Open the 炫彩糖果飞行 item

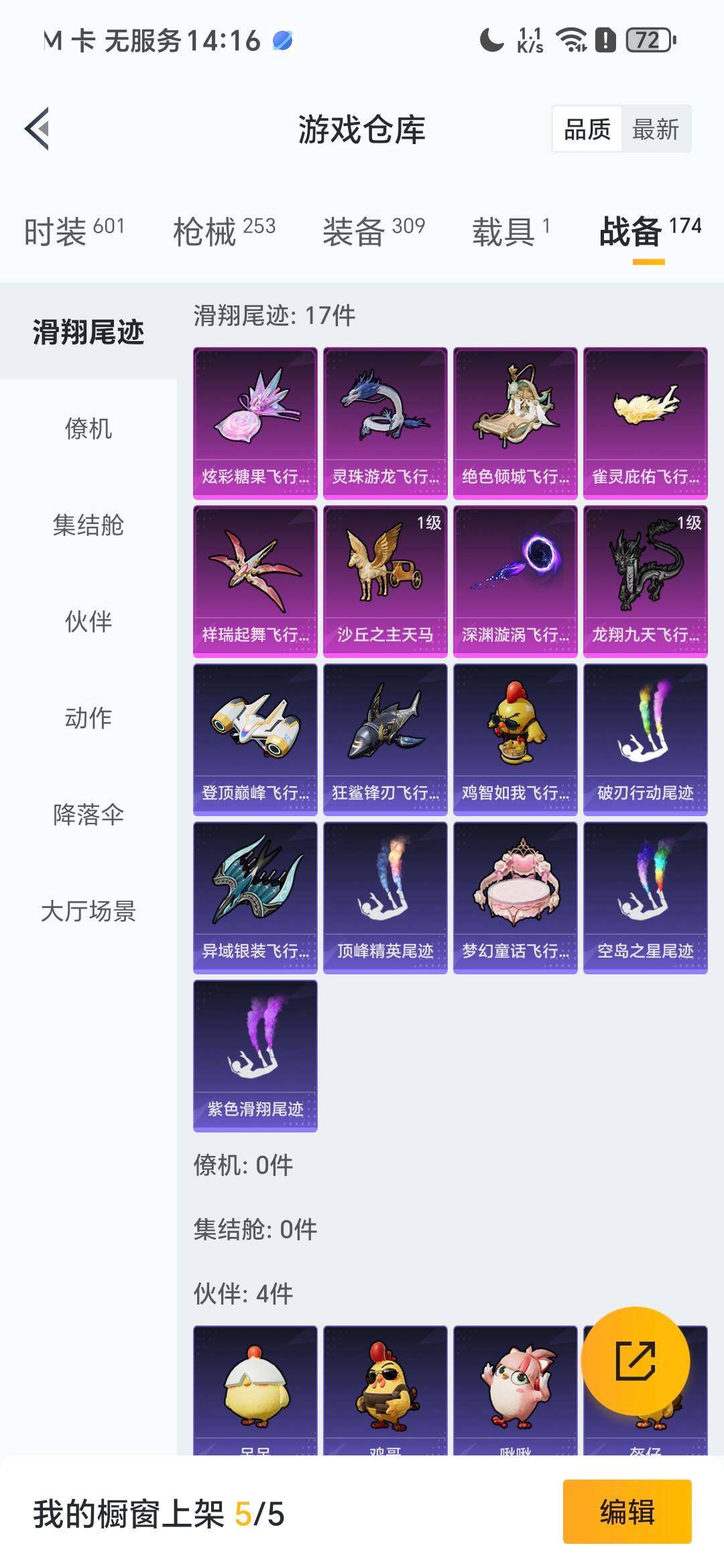pos(255,423)
